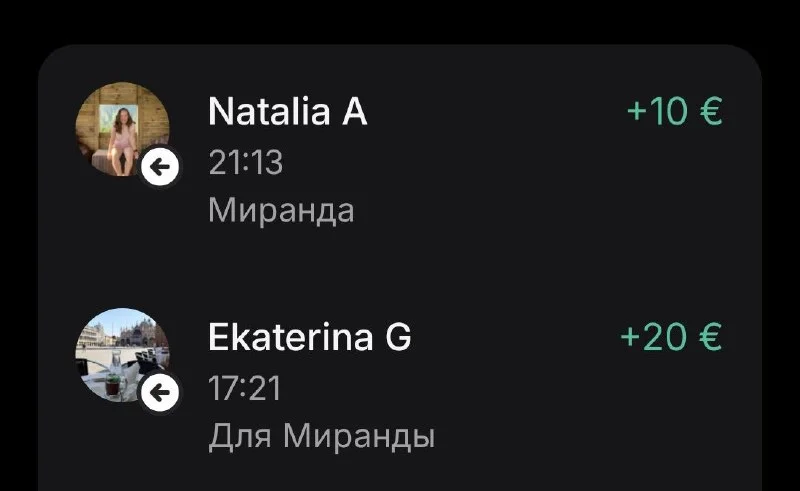Open the transaction from Natalia A
The image size is (800, 491).
(x=400, y=158)
